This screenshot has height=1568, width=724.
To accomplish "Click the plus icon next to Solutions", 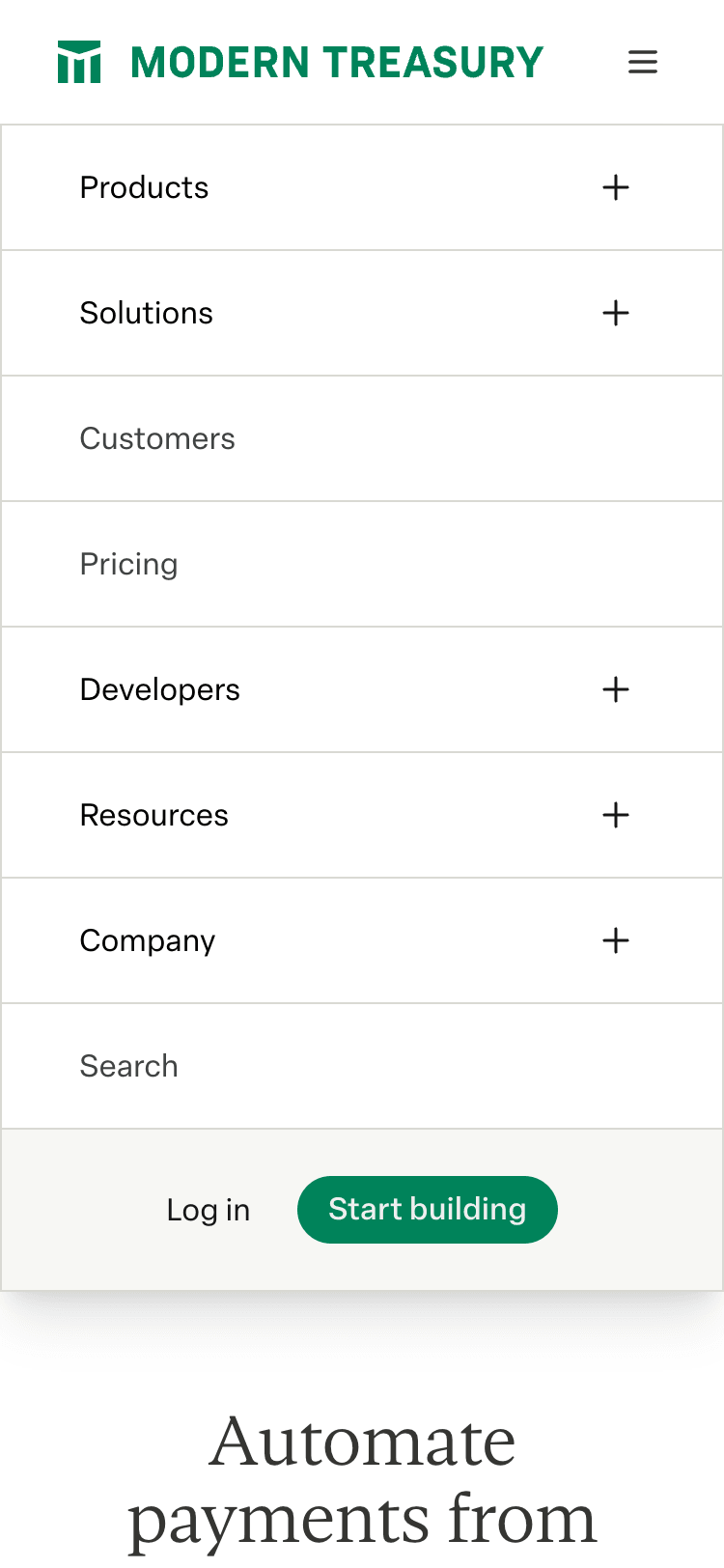I will pos(615,313).
